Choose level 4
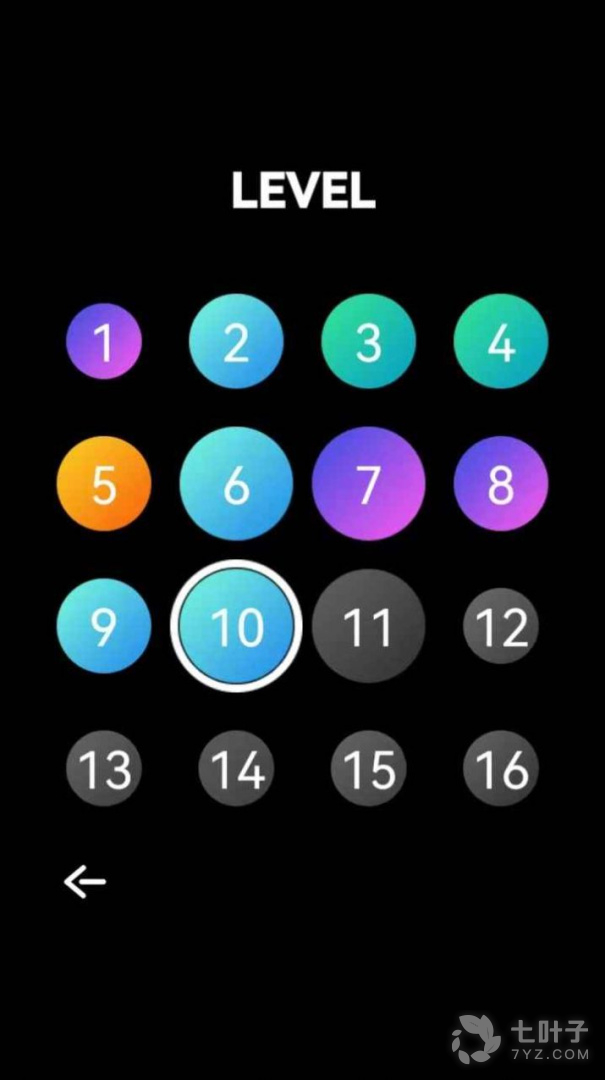Image resolution: width=605 pixels, height=1080 pixels. click(501, 342)
